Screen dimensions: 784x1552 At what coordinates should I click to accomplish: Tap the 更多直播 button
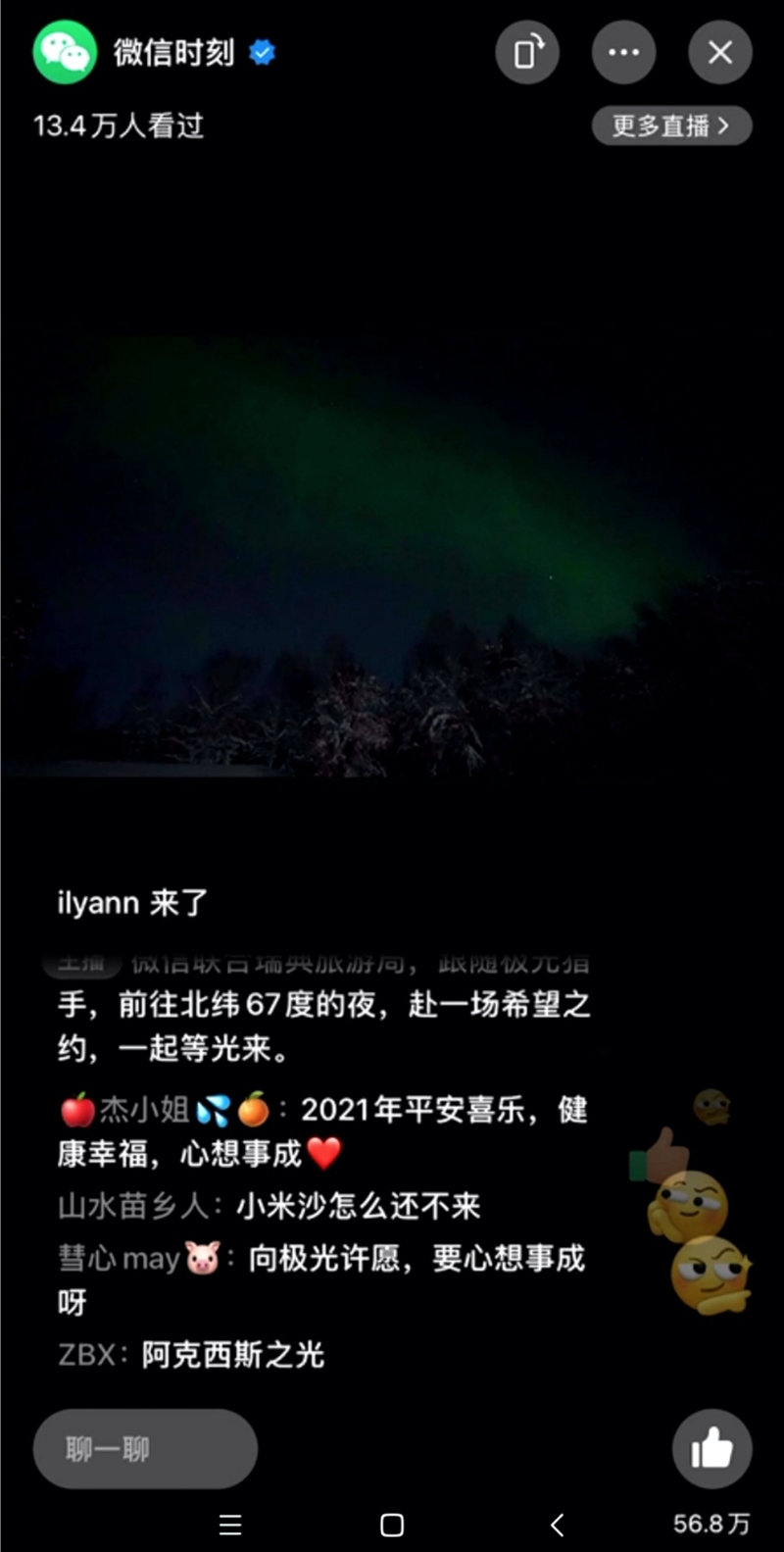671,125
